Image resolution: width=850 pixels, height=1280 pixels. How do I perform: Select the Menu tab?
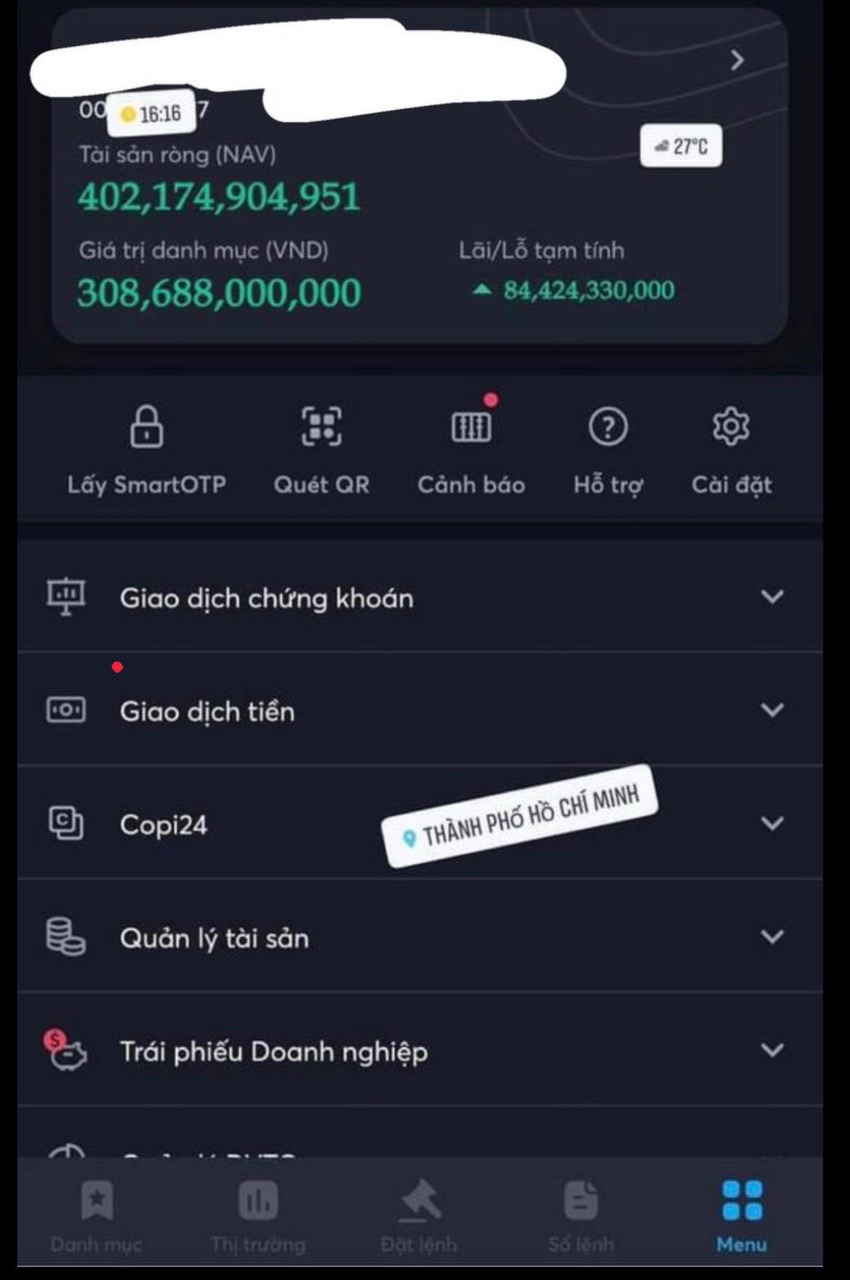(x=741, y=1216)
